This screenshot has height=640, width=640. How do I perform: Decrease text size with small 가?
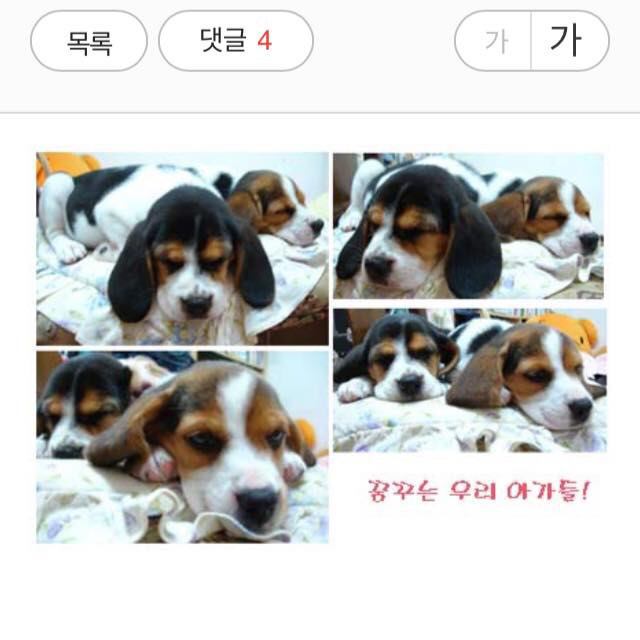pos(494,41)
